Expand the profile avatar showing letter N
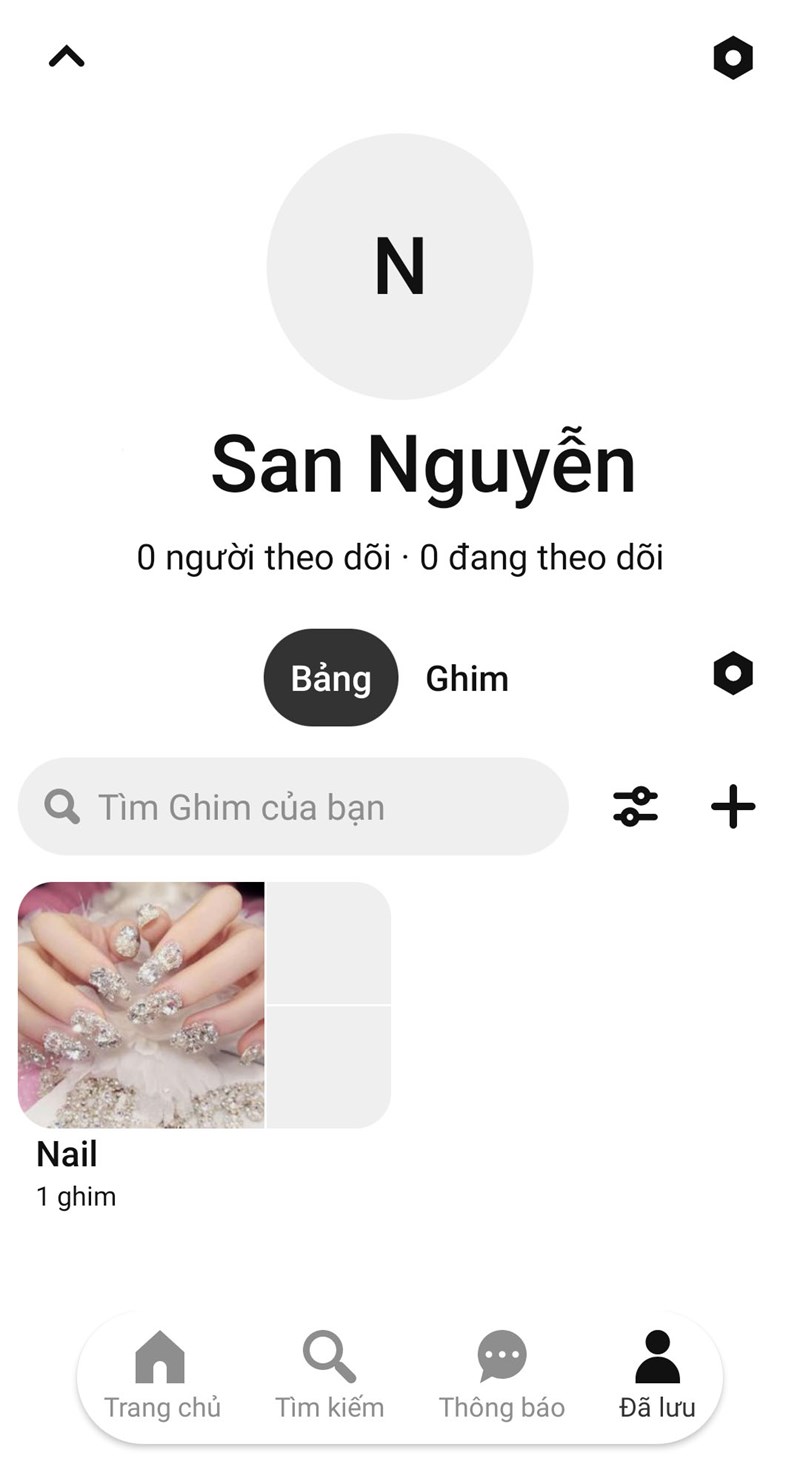Image resolution: width=800 pixels, height=1484 pixels. pos(400,266)
